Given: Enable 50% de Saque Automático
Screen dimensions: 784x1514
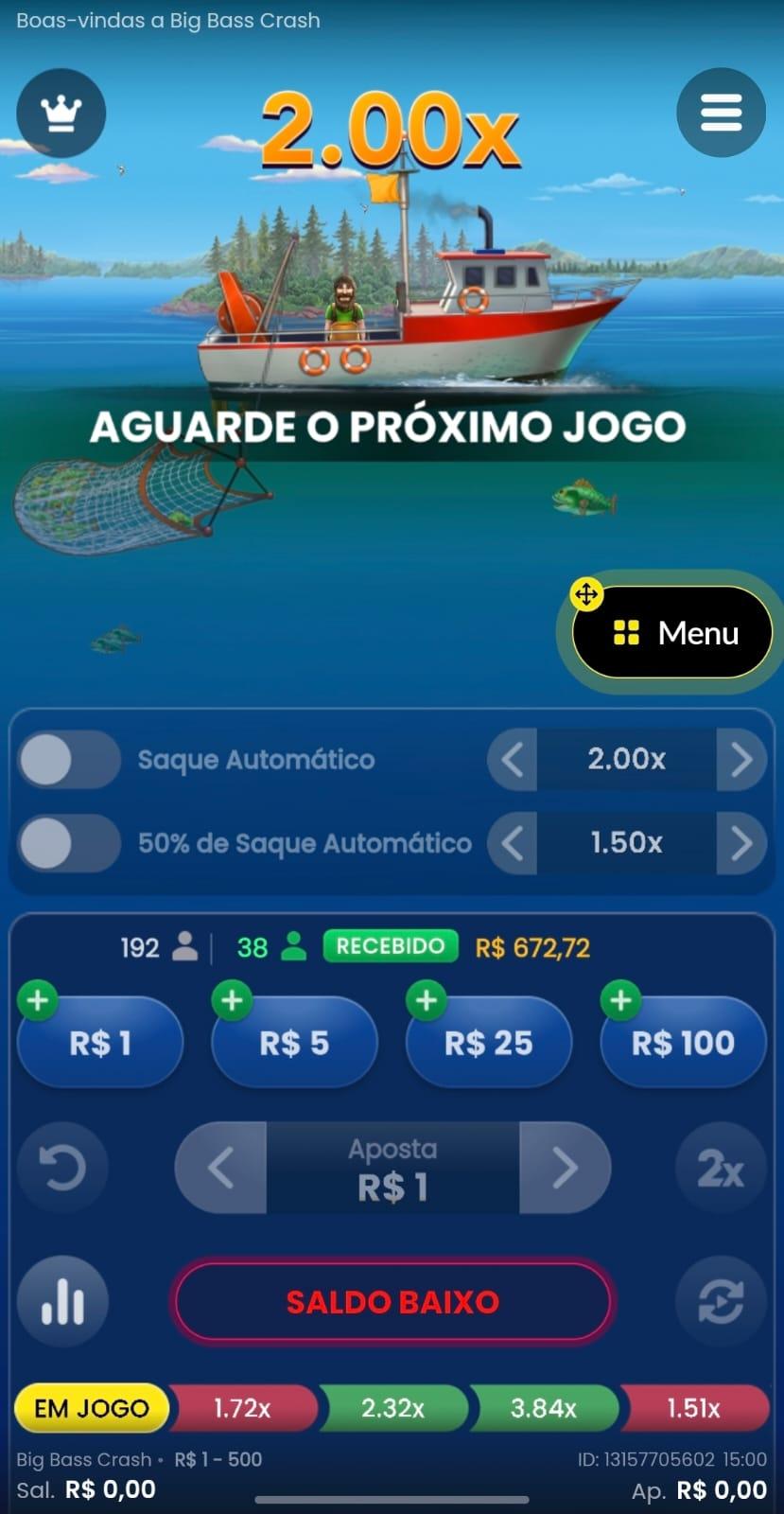Looking at the screenshot, I should [x=69, y=844].
